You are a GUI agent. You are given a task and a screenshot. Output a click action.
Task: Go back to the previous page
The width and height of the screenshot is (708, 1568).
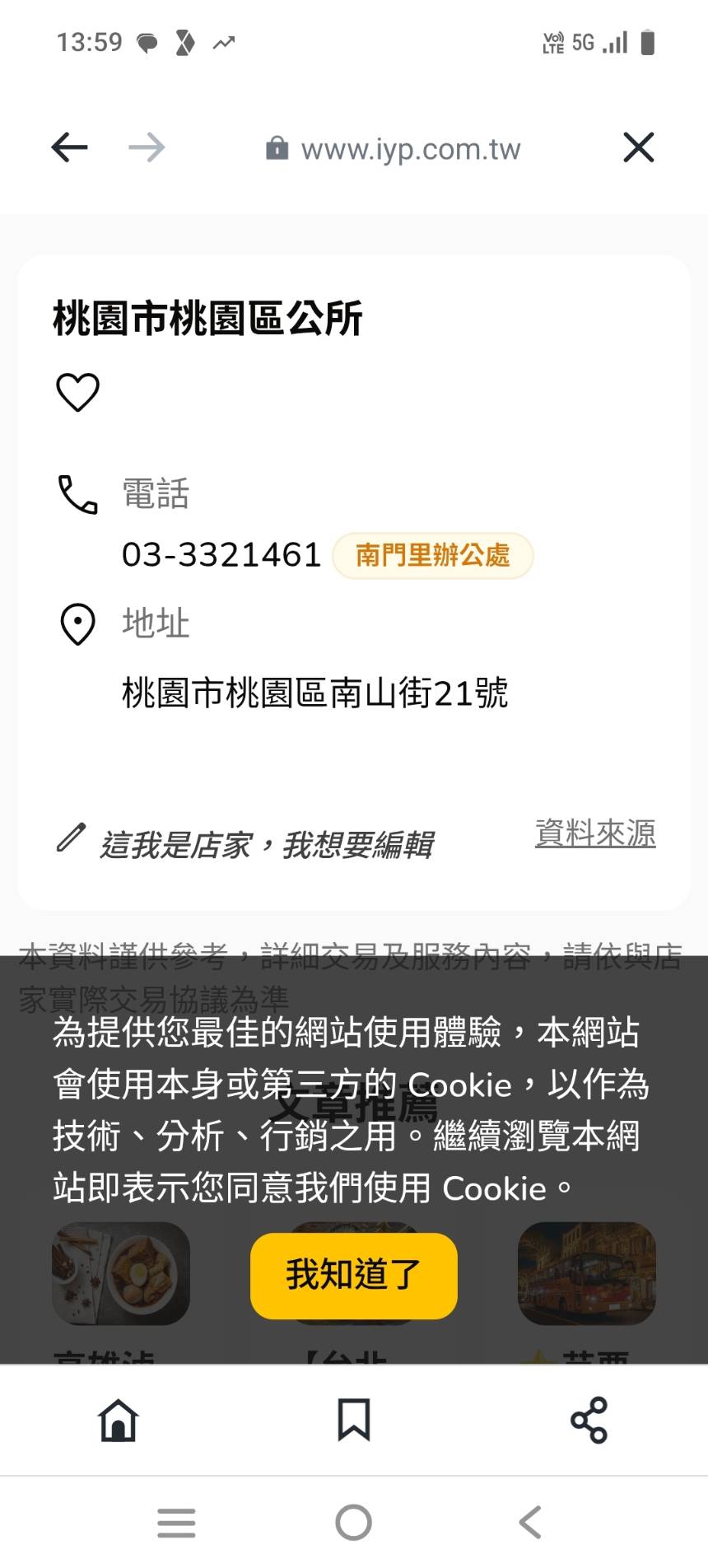tap(69, 148)
